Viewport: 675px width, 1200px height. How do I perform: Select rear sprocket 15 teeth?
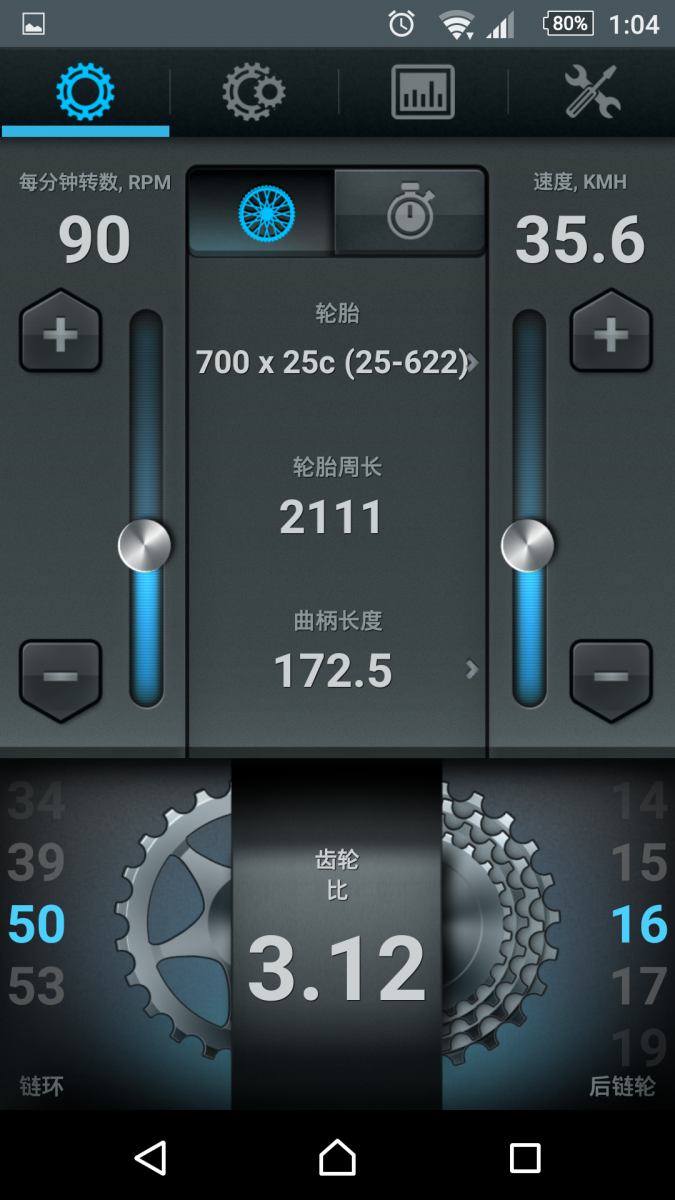tap(639, 862)
